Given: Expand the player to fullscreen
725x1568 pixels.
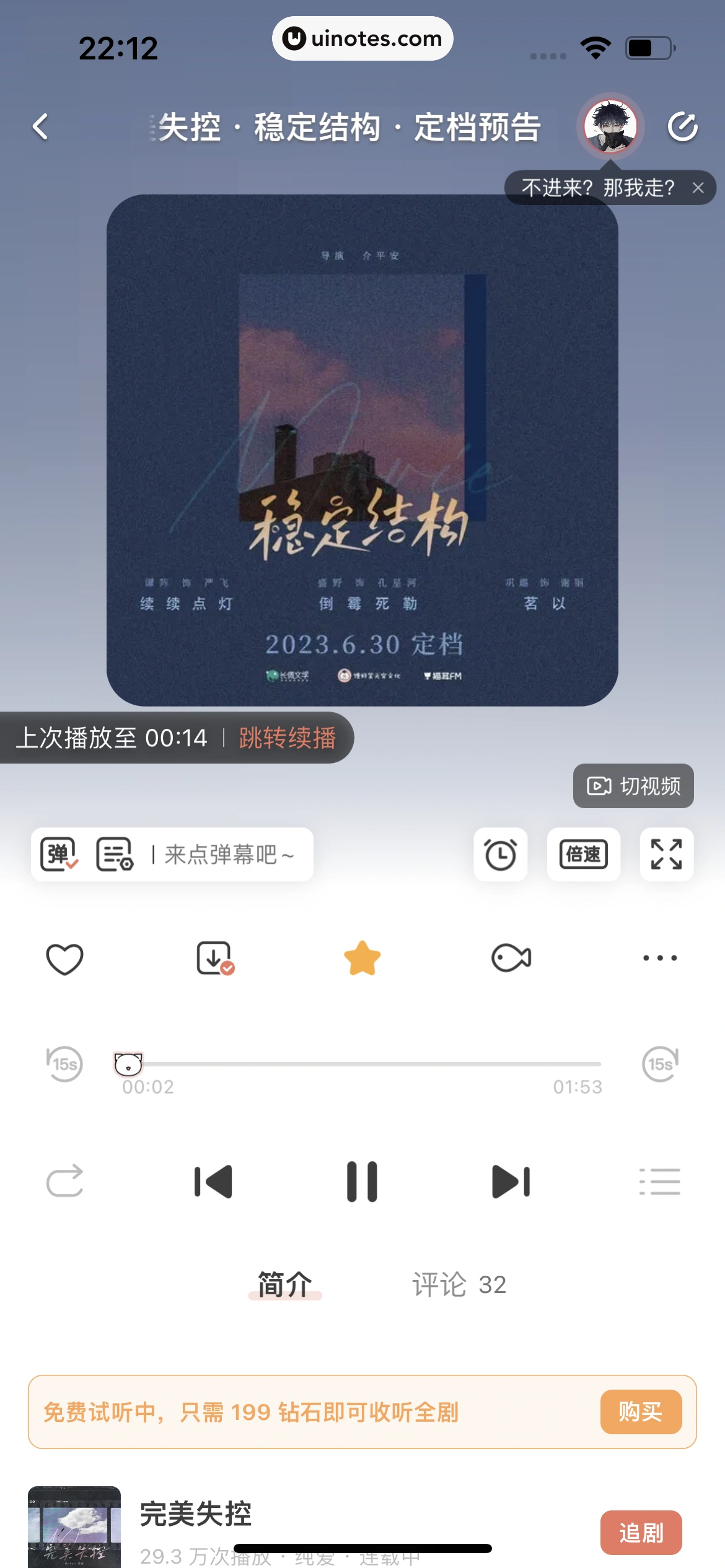Looking at the screenshot, I should pos(666,855).
